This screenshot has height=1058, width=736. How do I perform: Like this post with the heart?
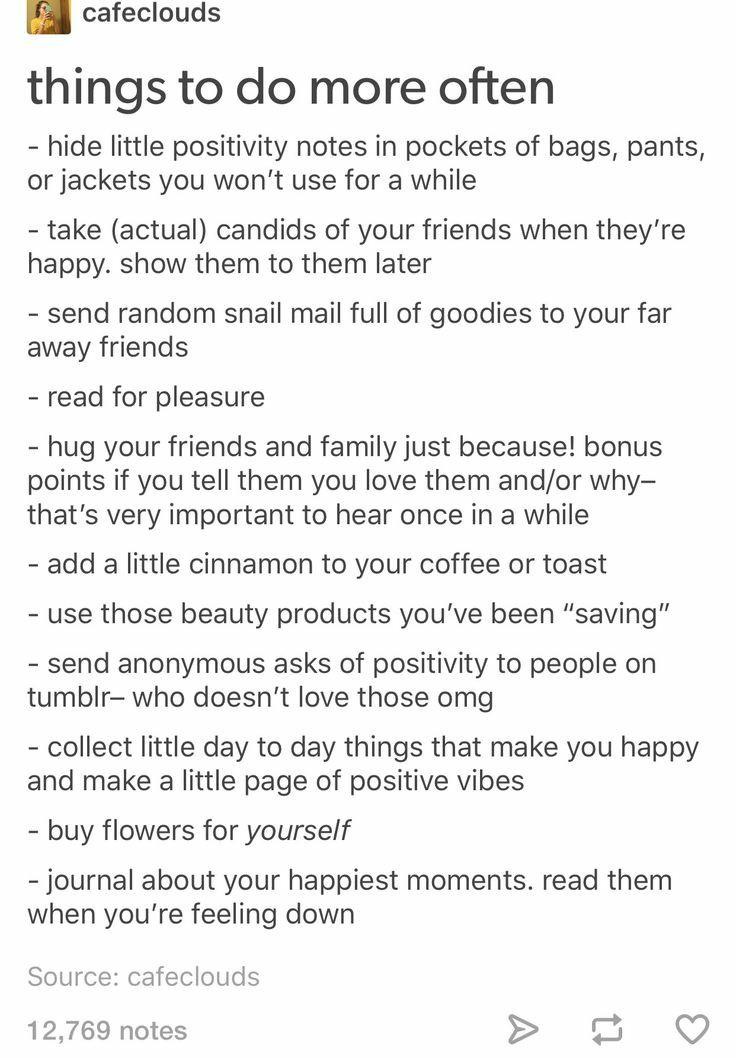click(692, 1029)
